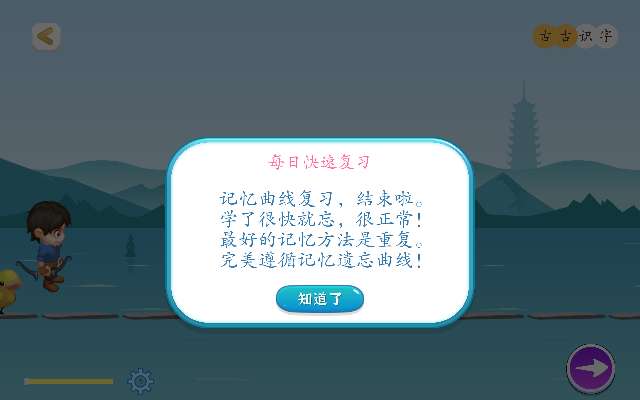Tap the purple next arrow button
This screenshot has width=640, height=400.
point(591,368)
